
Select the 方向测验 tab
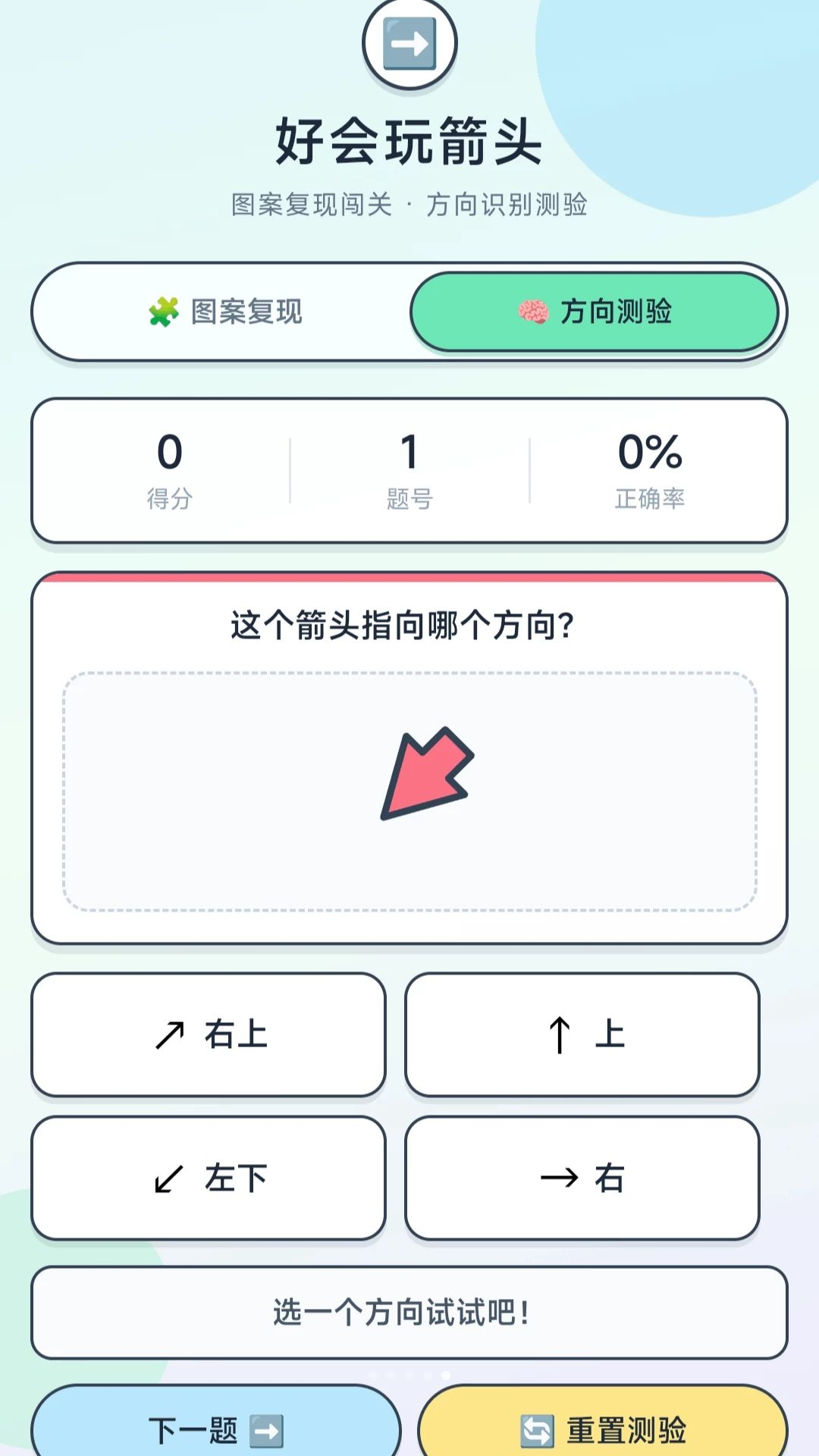click(595, 312)
